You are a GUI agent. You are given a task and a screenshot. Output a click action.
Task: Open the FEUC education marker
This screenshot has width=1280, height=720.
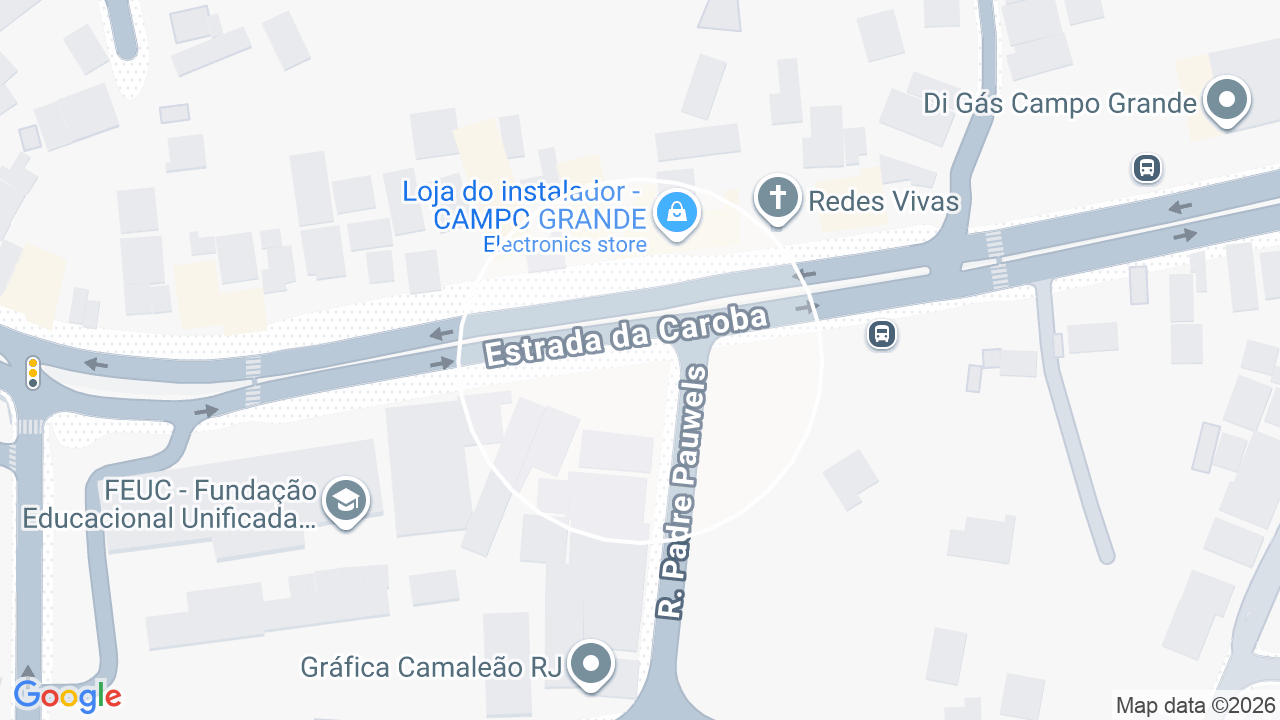[346, 502]
